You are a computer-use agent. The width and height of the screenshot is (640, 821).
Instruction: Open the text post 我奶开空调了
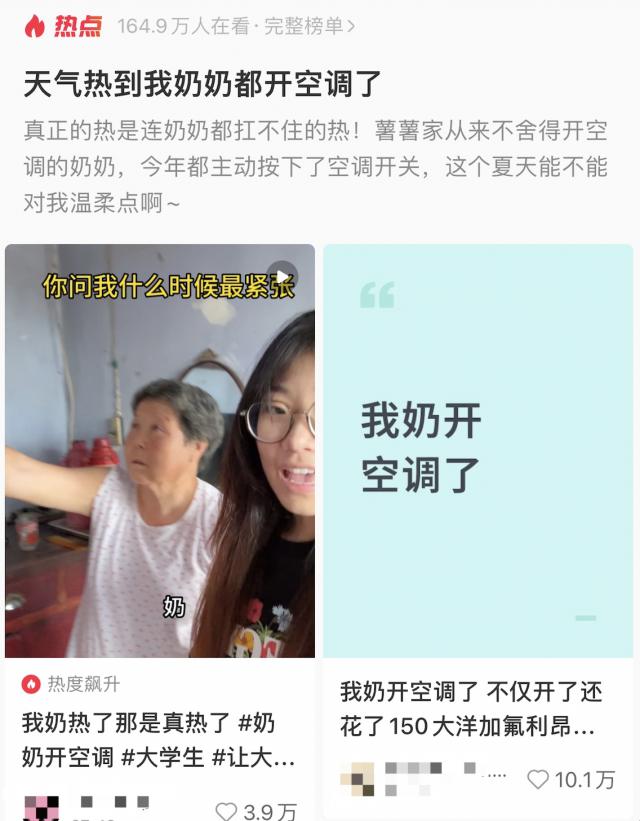click(x=478, y=450)
